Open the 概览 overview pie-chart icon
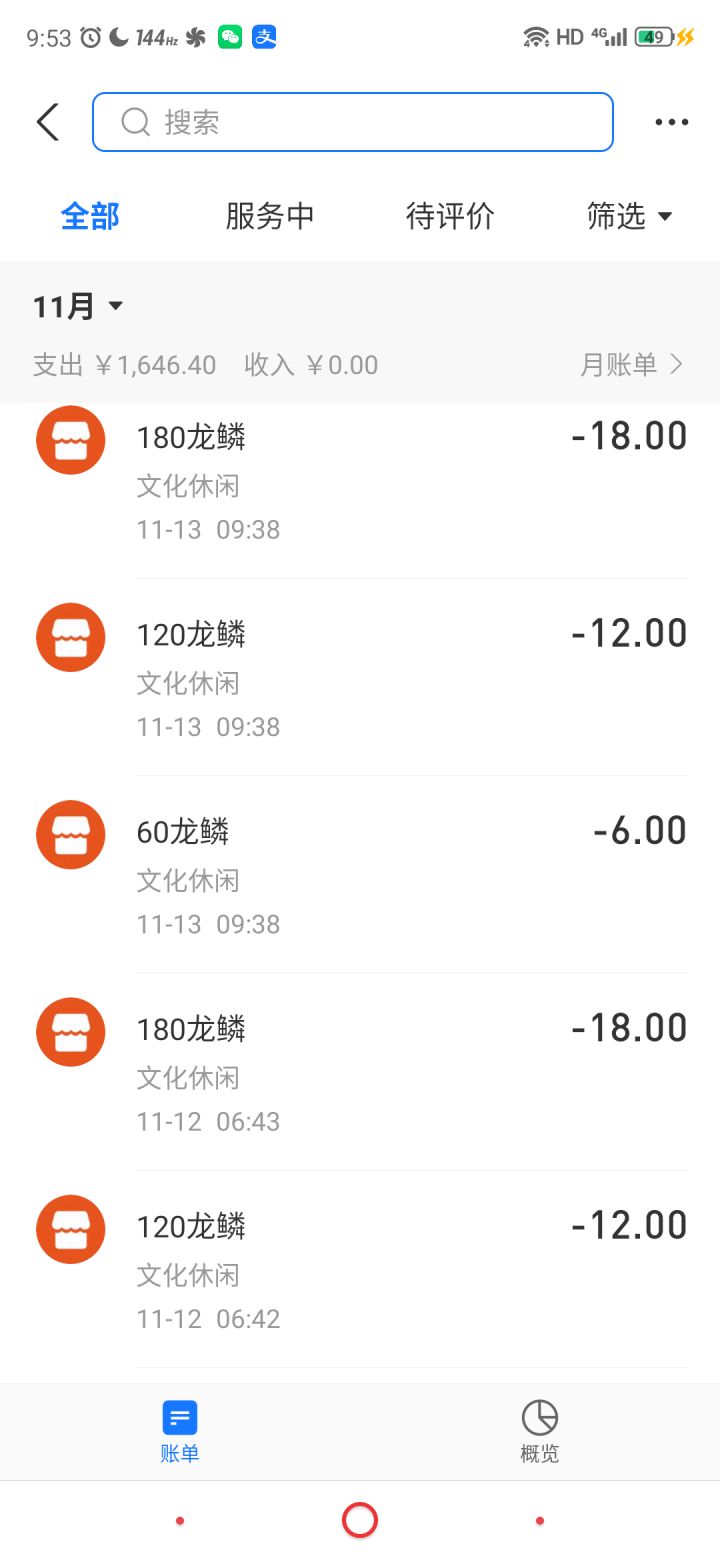Image resolution: width=720 pixels, height=1560 pixels. pyautogui.click(x=539, y=1417)
